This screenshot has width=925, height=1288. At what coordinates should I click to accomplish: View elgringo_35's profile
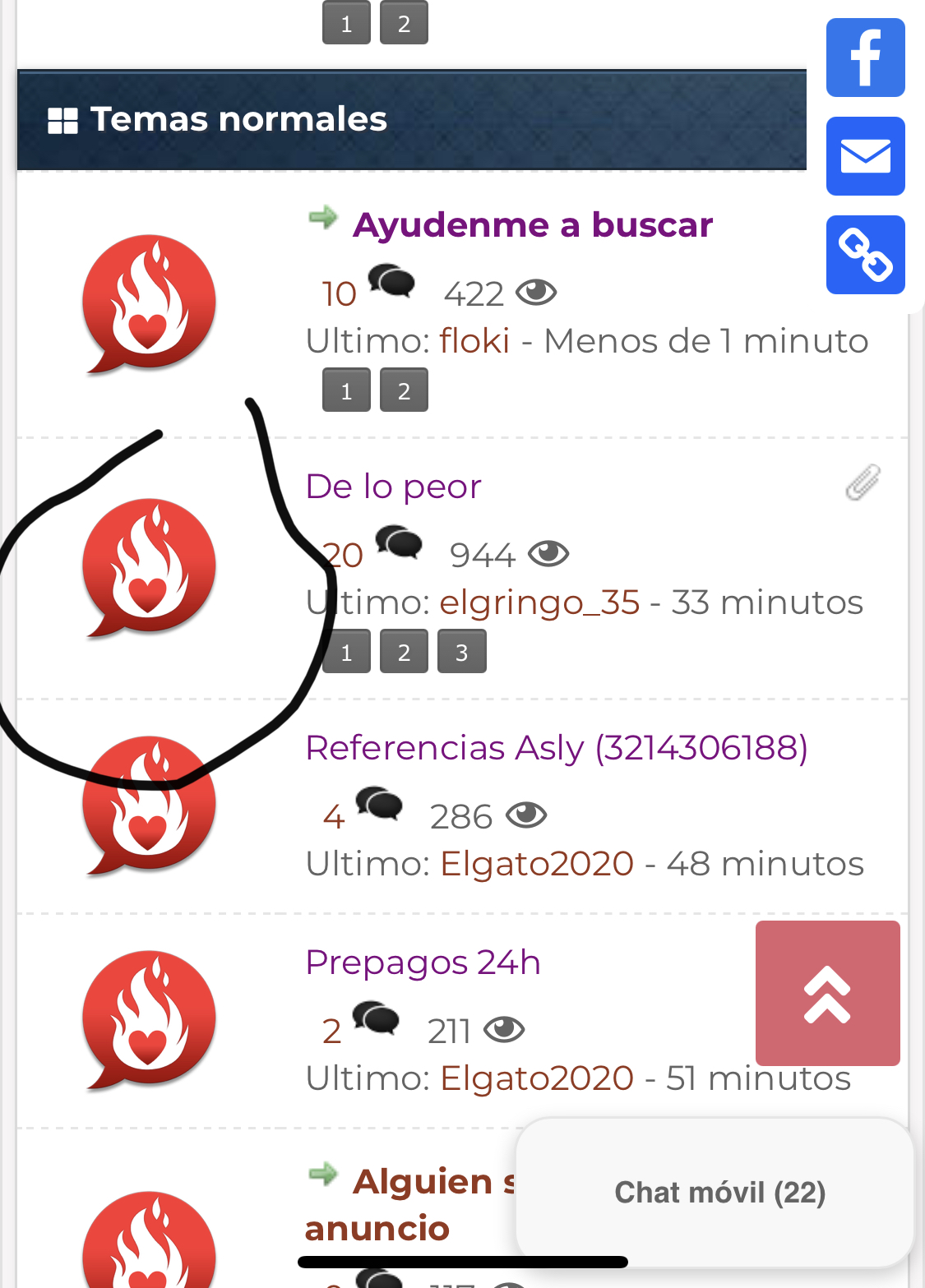tap(539, 602)
